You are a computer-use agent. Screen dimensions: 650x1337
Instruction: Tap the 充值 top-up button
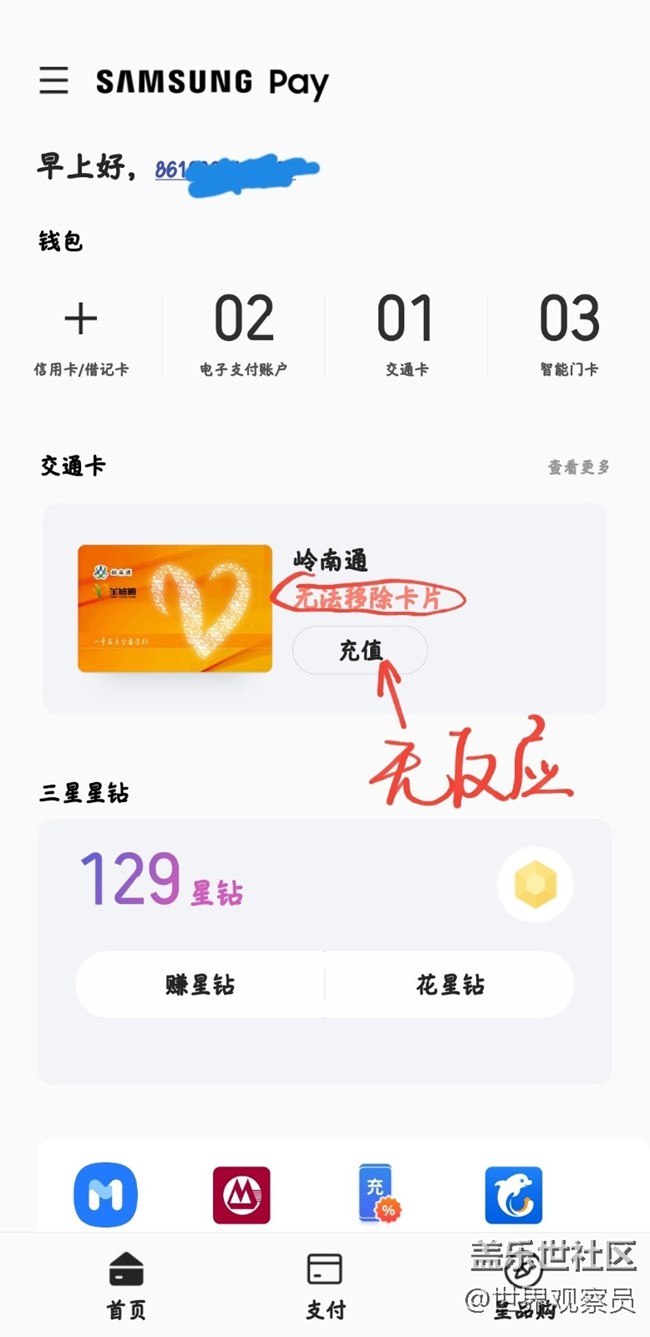pos(360,650)
